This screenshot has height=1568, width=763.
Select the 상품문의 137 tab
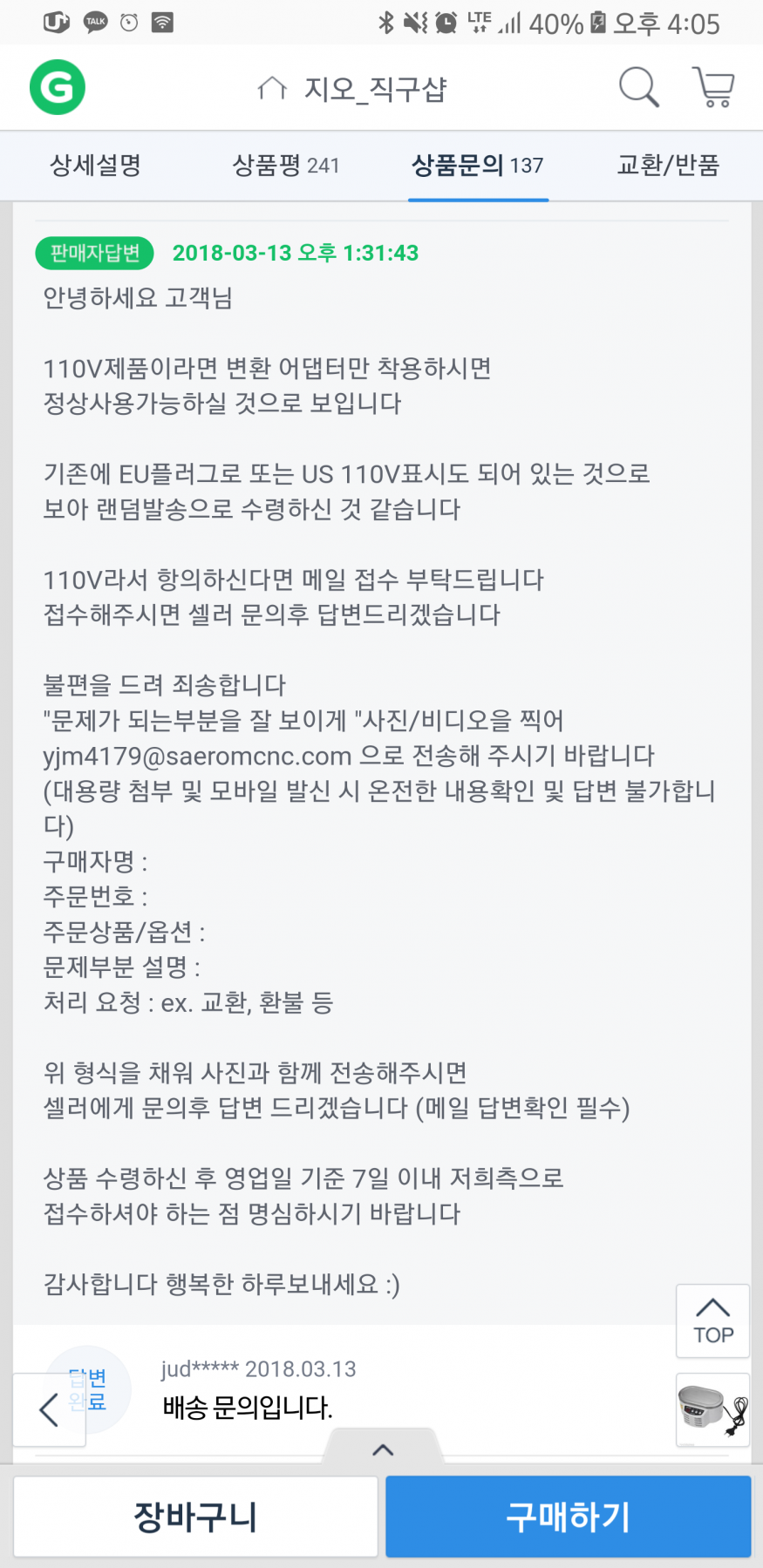click(x=478, y=166)
